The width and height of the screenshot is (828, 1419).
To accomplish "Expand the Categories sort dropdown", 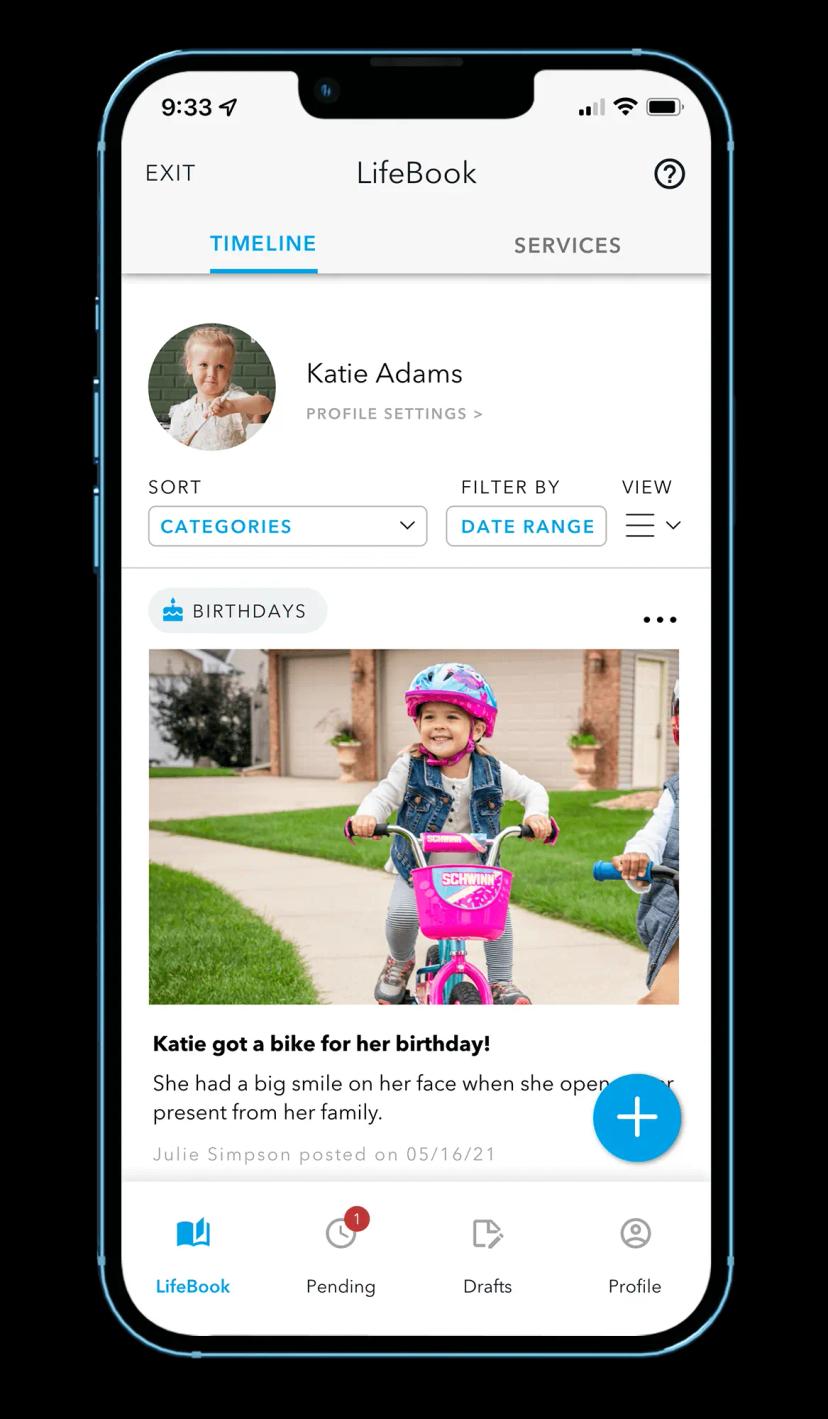I will tap(287, 526).
